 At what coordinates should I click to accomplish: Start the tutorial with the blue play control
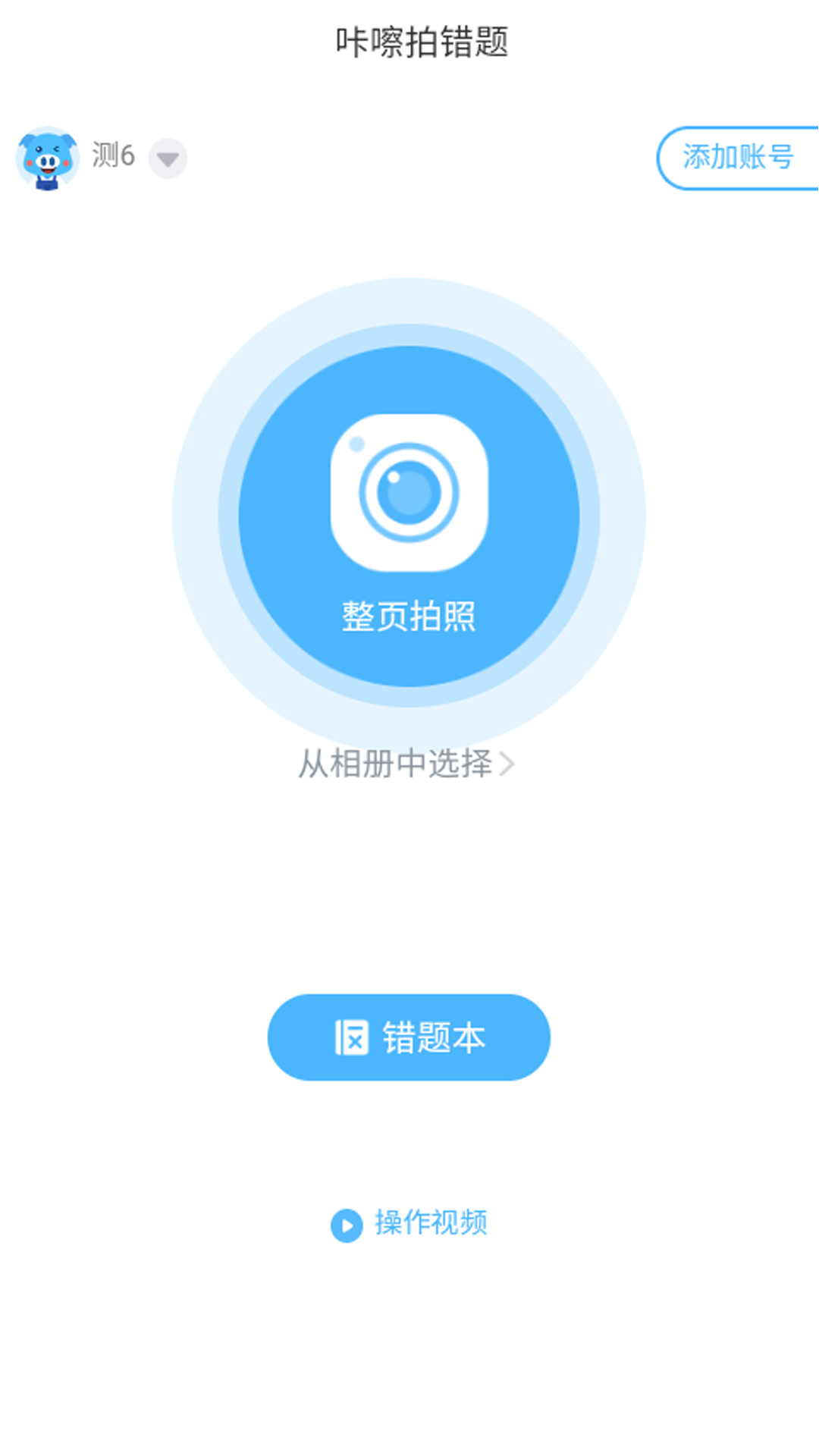(345, 1223)
